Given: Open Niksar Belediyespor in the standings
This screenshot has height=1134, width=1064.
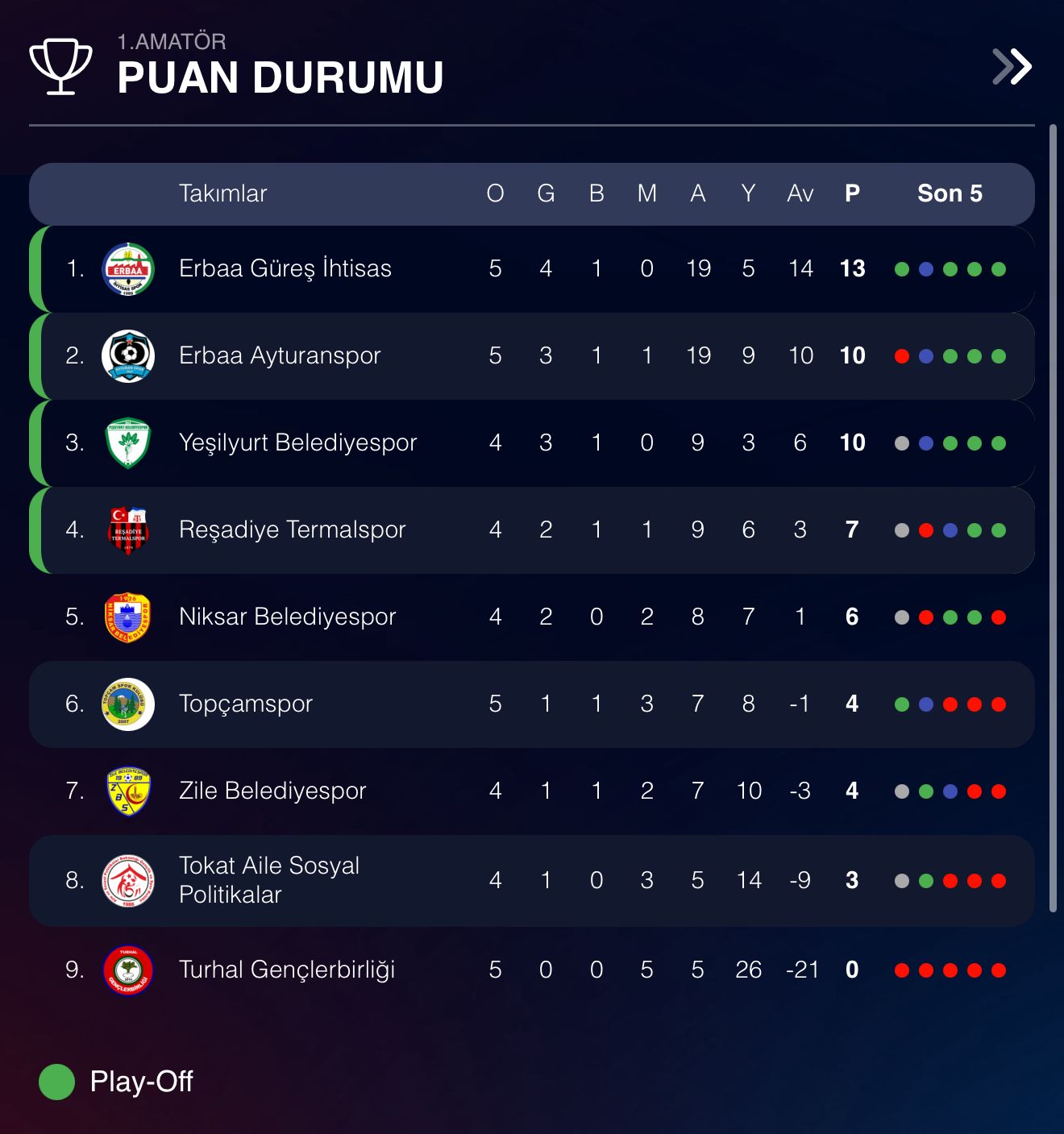Looking at the screenshot, I should click(287, 617).
